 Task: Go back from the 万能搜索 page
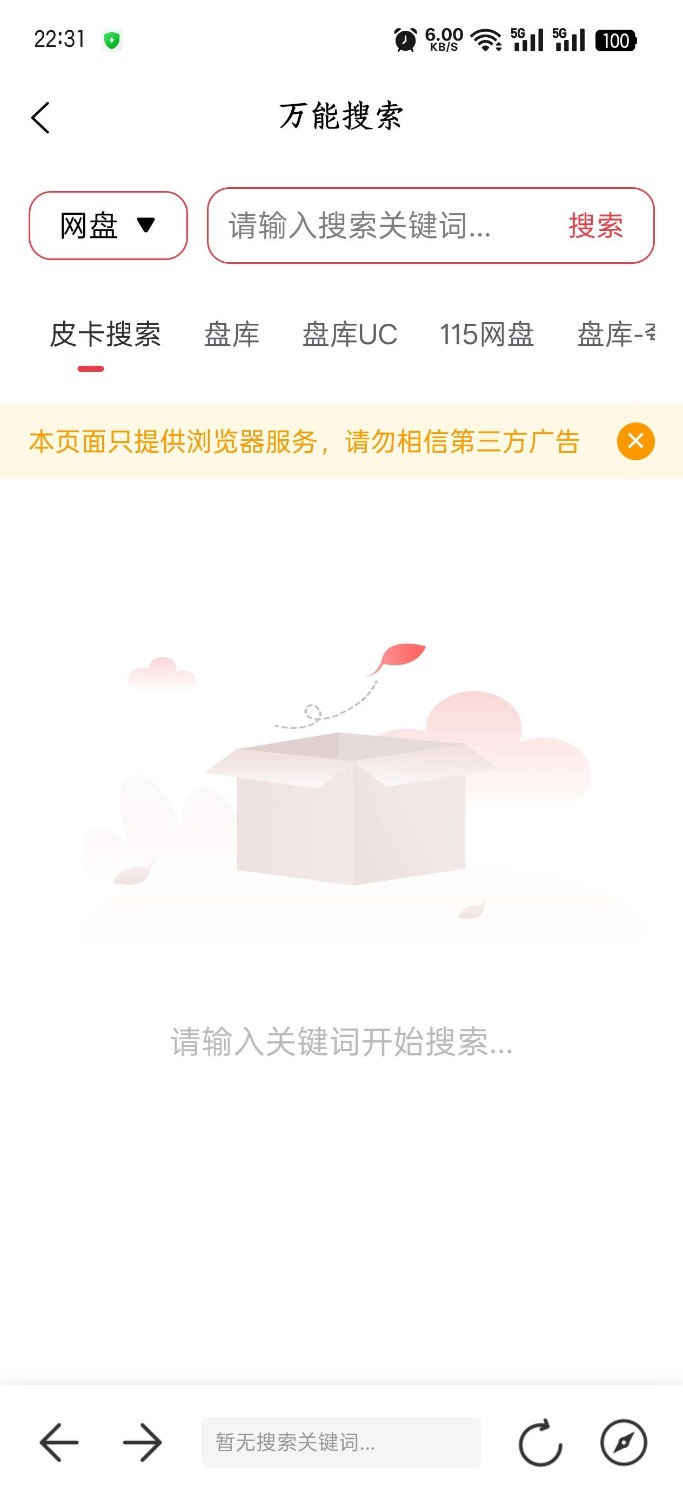coord(40,118)
